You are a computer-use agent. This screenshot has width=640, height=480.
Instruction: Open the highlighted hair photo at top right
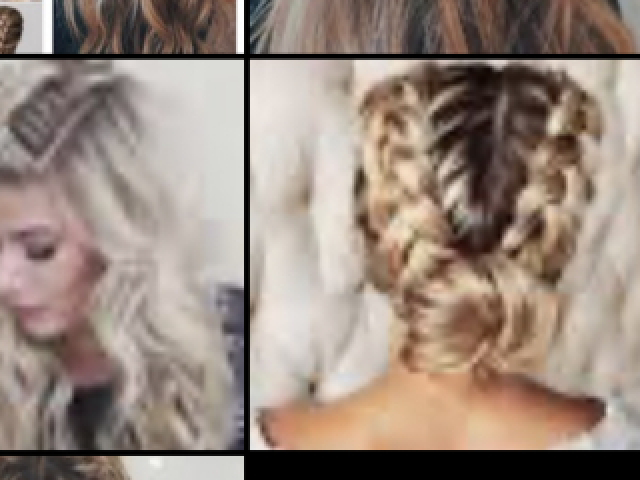[445, 25]
